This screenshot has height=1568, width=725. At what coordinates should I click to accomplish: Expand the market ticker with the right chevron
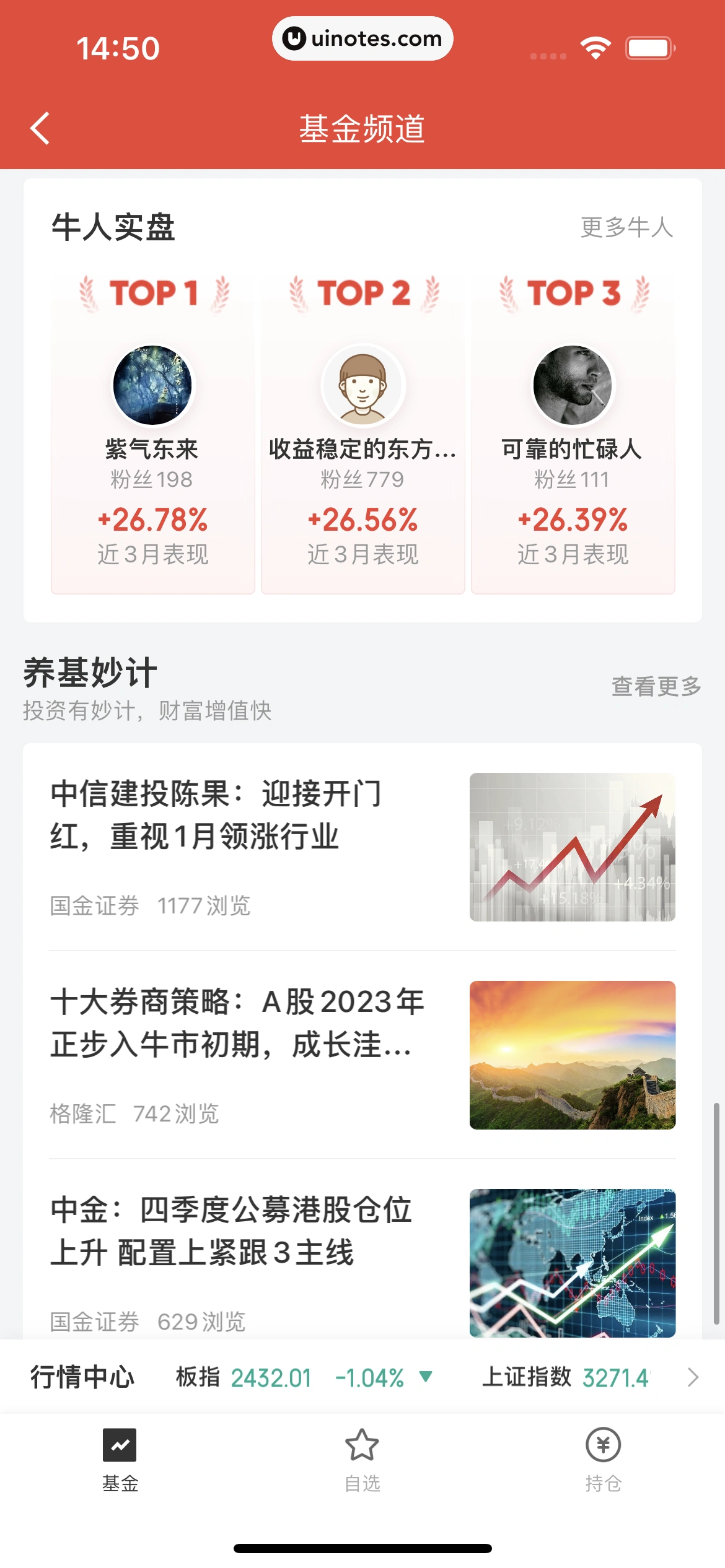693,1377
